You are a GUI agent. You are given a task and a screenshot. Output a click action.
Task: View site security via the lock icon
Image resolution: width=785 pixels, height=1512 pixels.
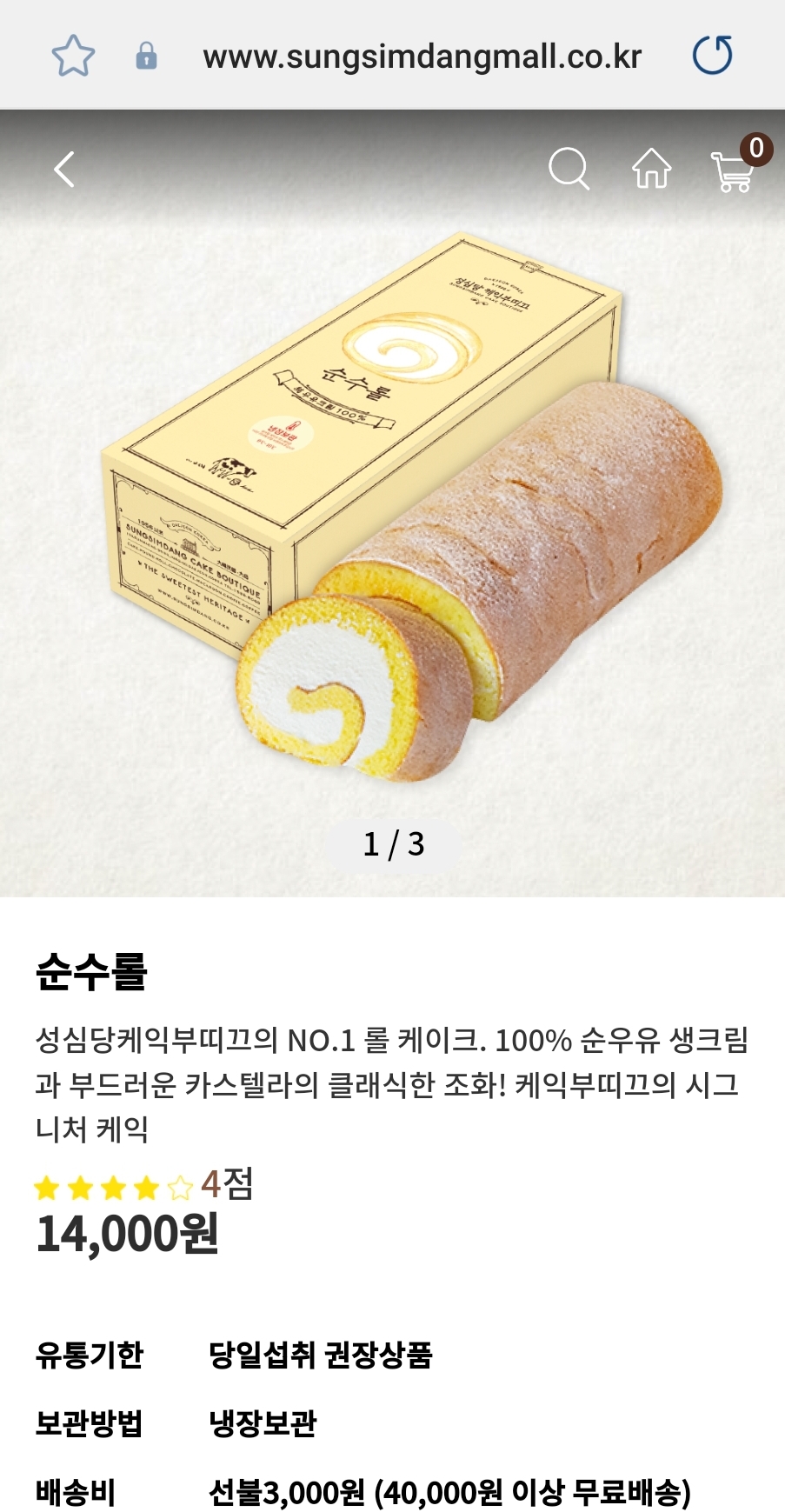(148, 56)
